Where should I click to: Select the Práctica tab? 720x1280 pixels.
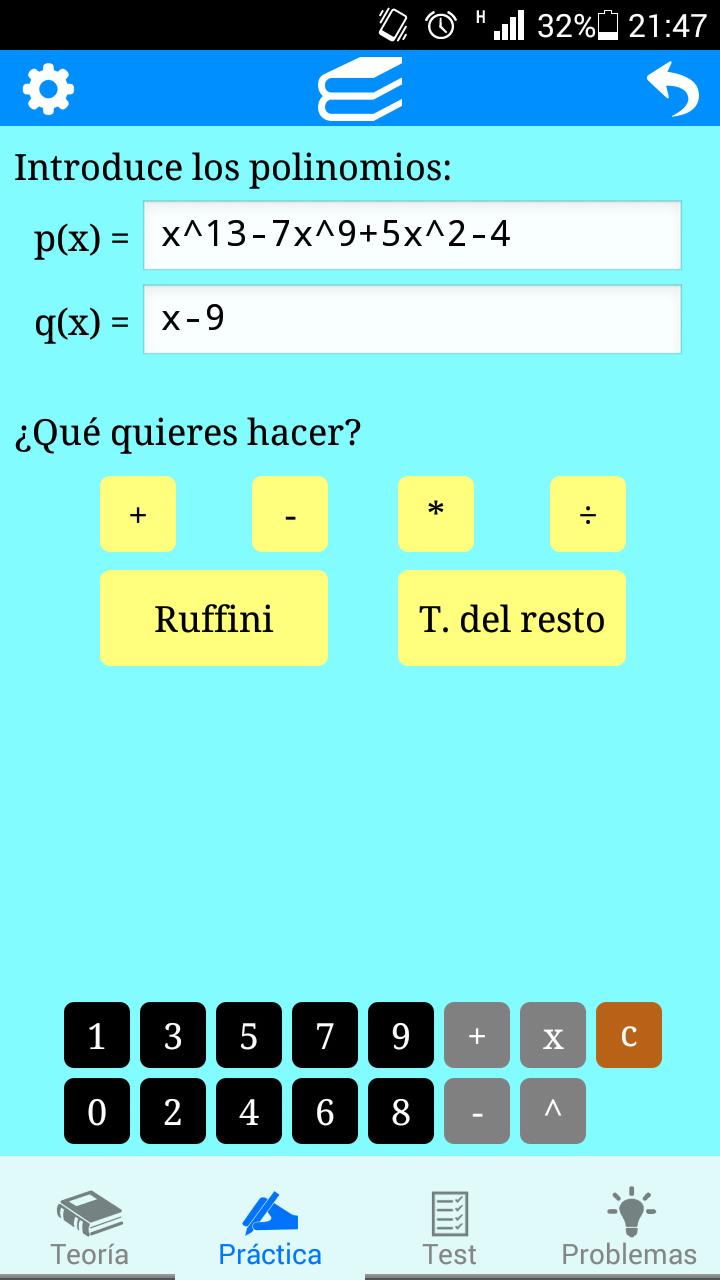(x=270, y=1228)
